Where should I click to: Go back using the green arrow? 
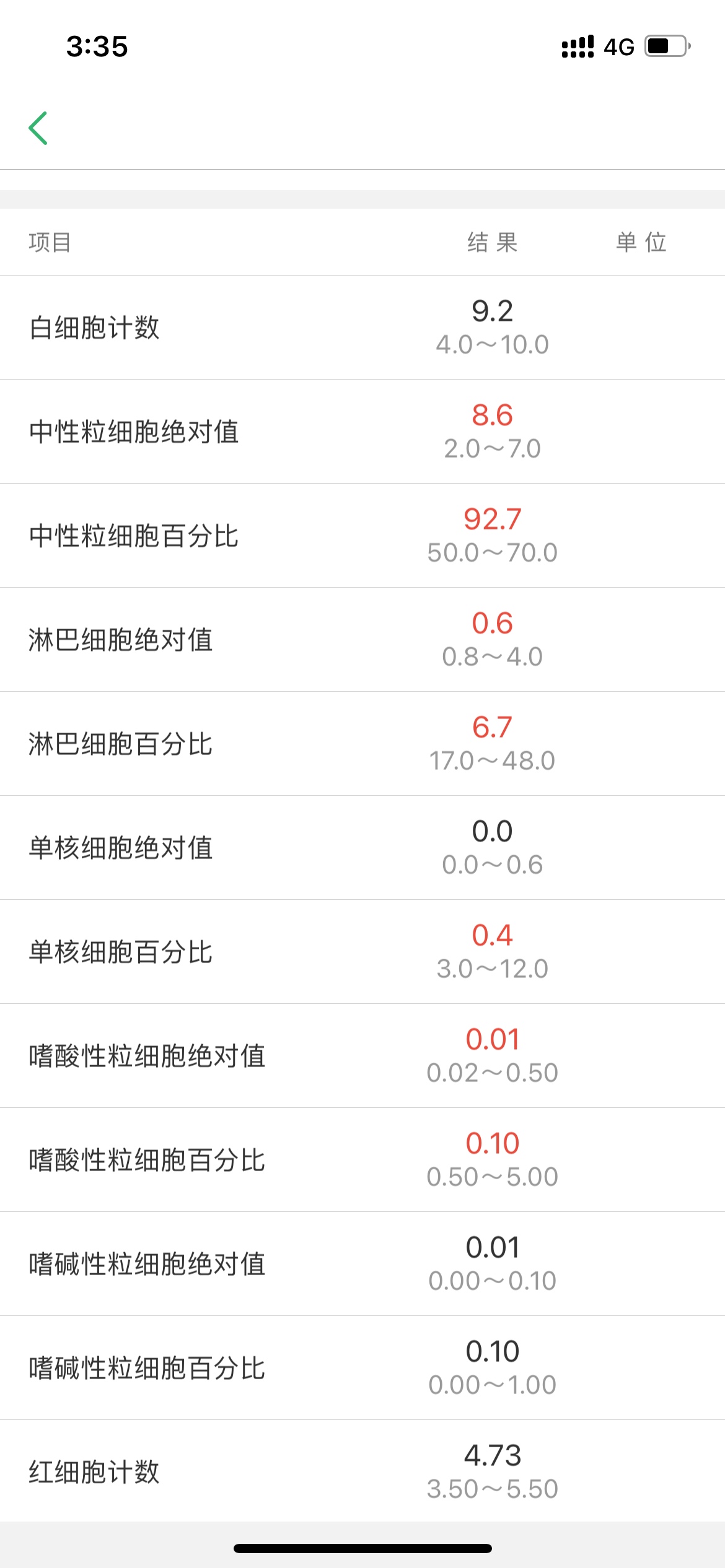[38, 128]
